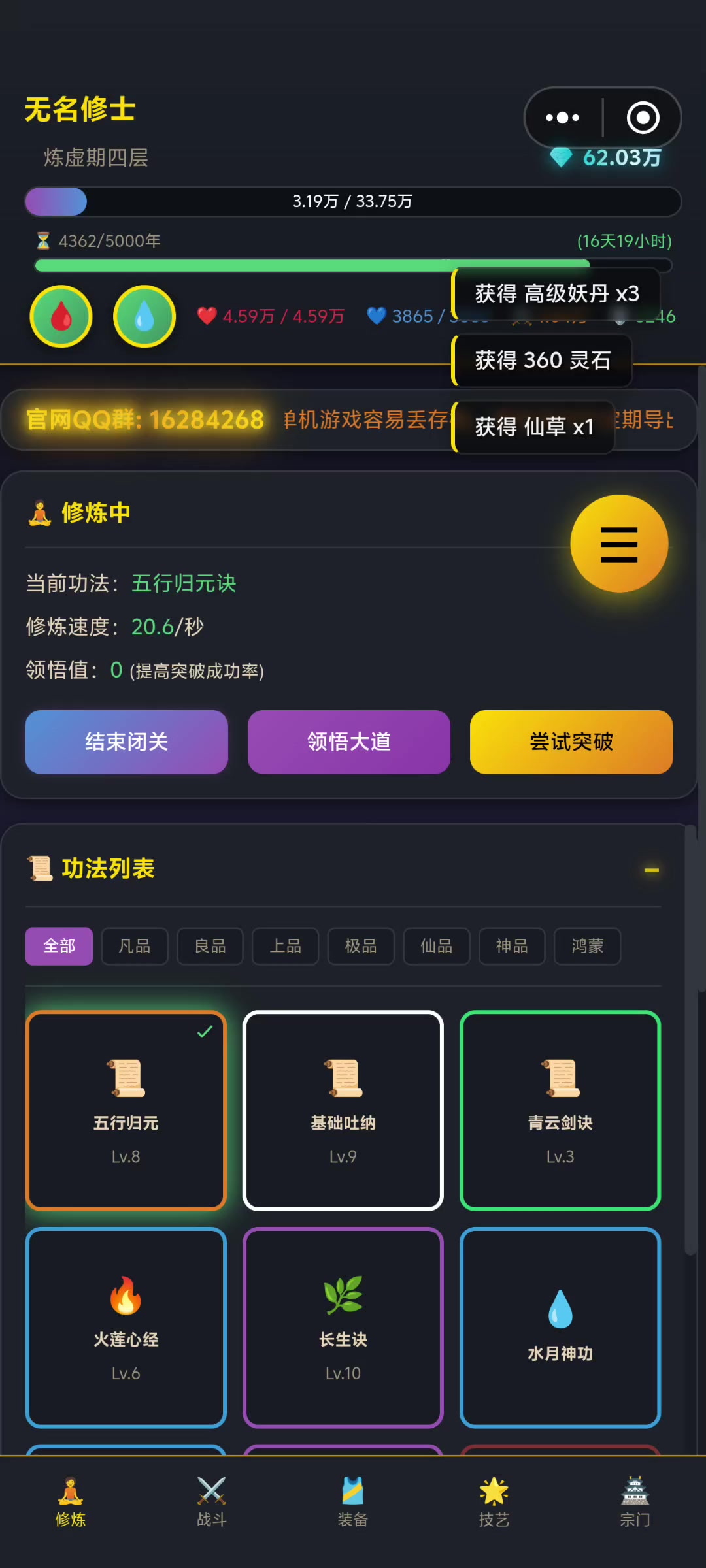This screenshot has width=706, height=1568.
Task: Tap 结束闭关 to end seclusion
Action: point(127,742)
